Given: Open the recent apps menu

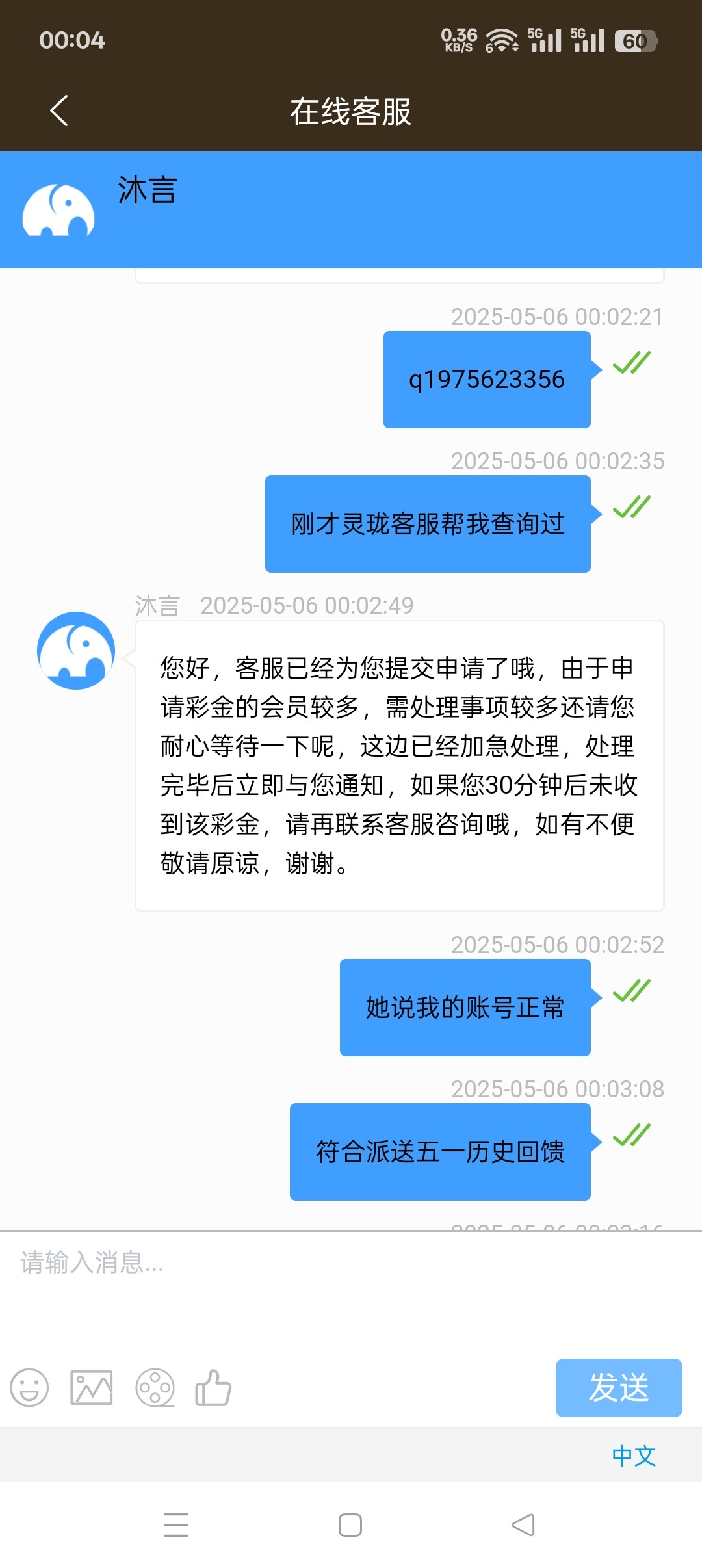Looking at the screenshot, I should 176,1525.
